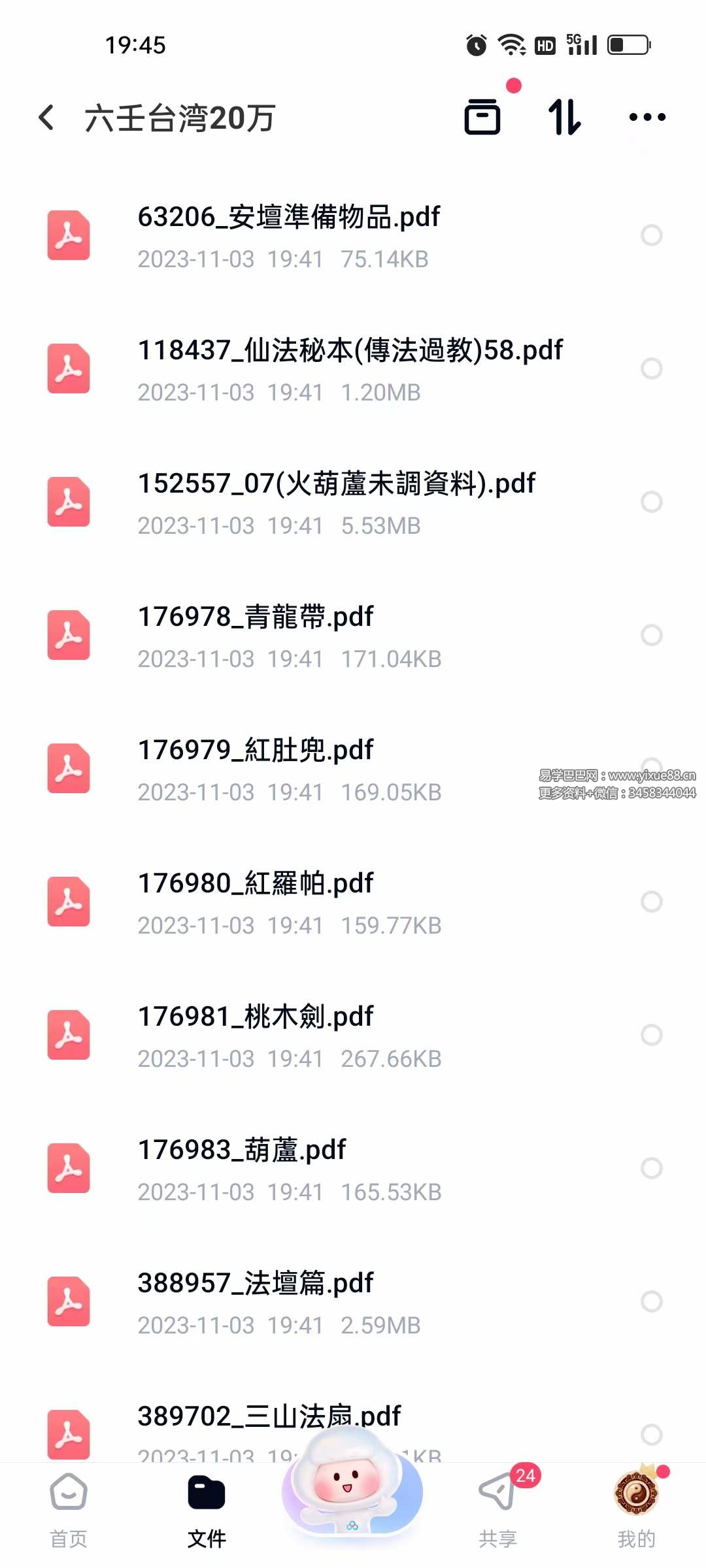This screenshot has height=1568, width=706.
Task: Tap the sort order icon
Action: pyautogui.click(x=565, y=118)
